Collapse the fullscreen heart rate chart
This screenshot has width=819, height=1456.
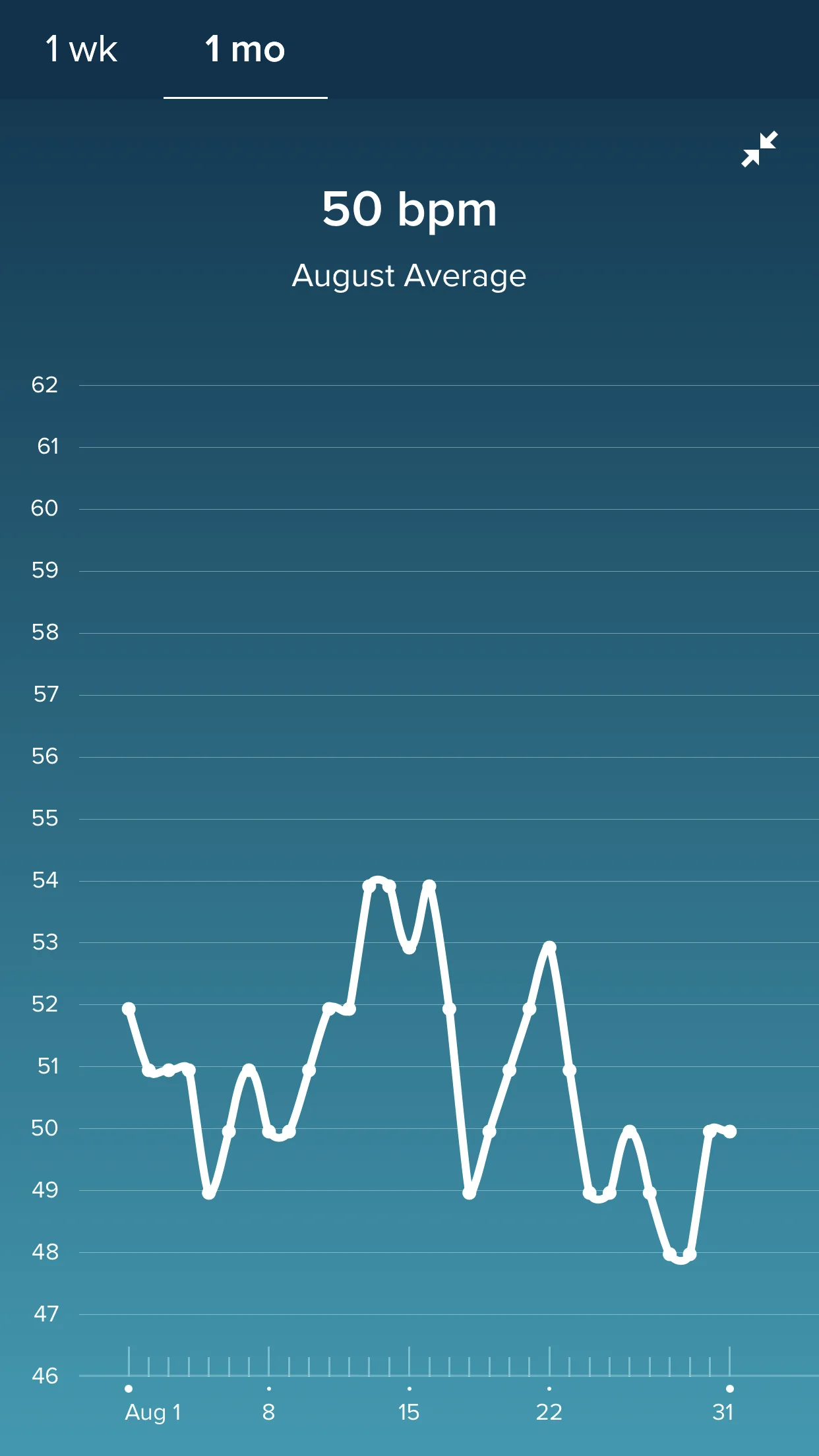760,149
